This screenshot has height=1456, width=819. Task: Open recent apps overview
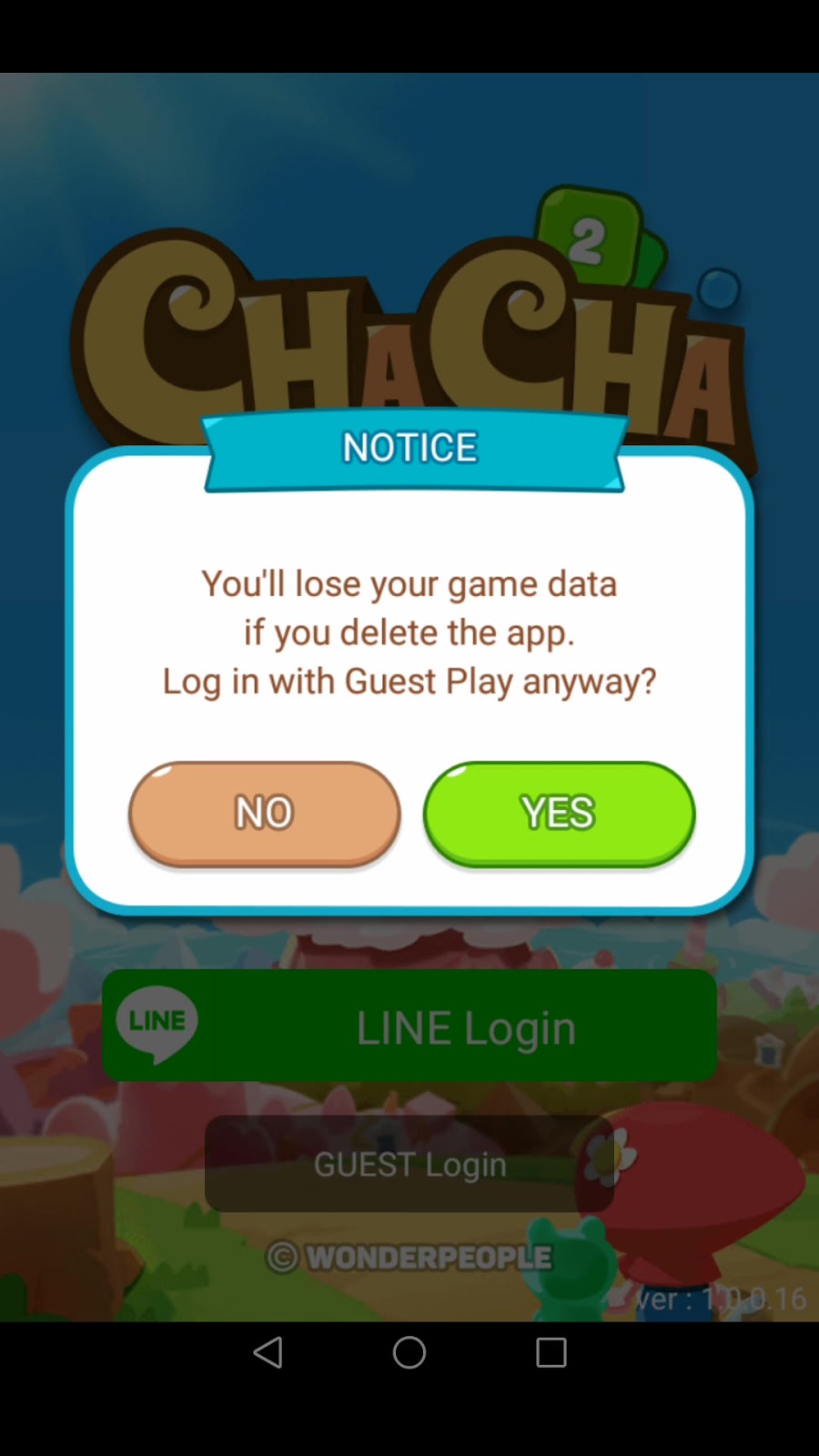pyautogui.click(x=551, y=1352)
